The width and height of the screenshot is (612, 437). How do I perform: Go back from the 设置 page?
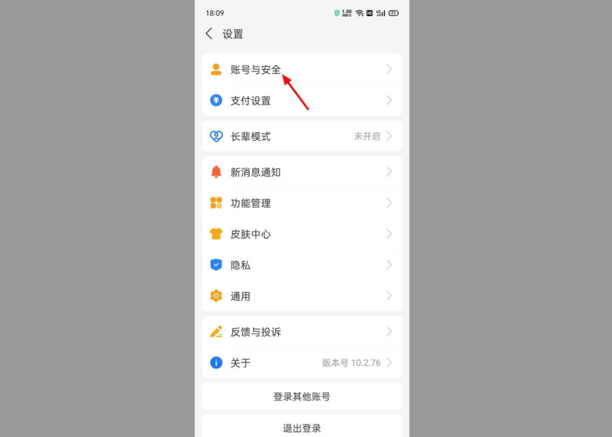(209, 34)
